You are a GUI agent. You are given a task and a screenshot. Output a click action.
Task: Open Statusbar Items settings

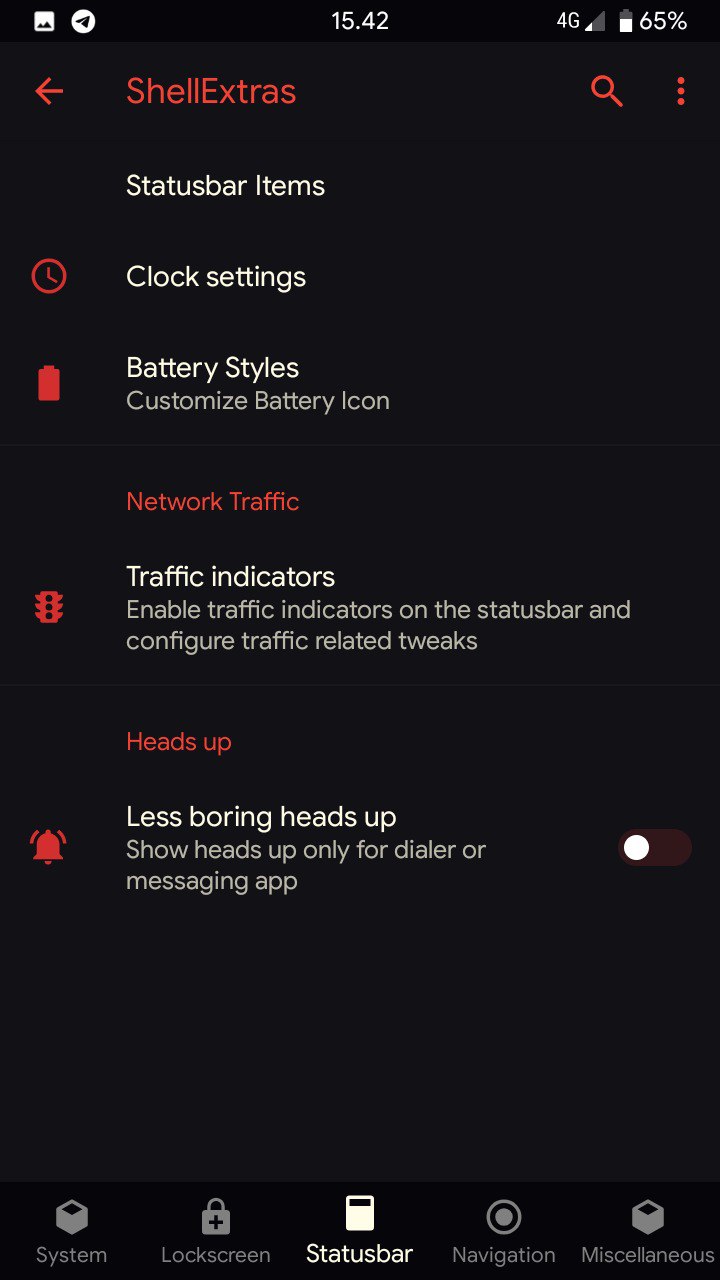[360, 186]
